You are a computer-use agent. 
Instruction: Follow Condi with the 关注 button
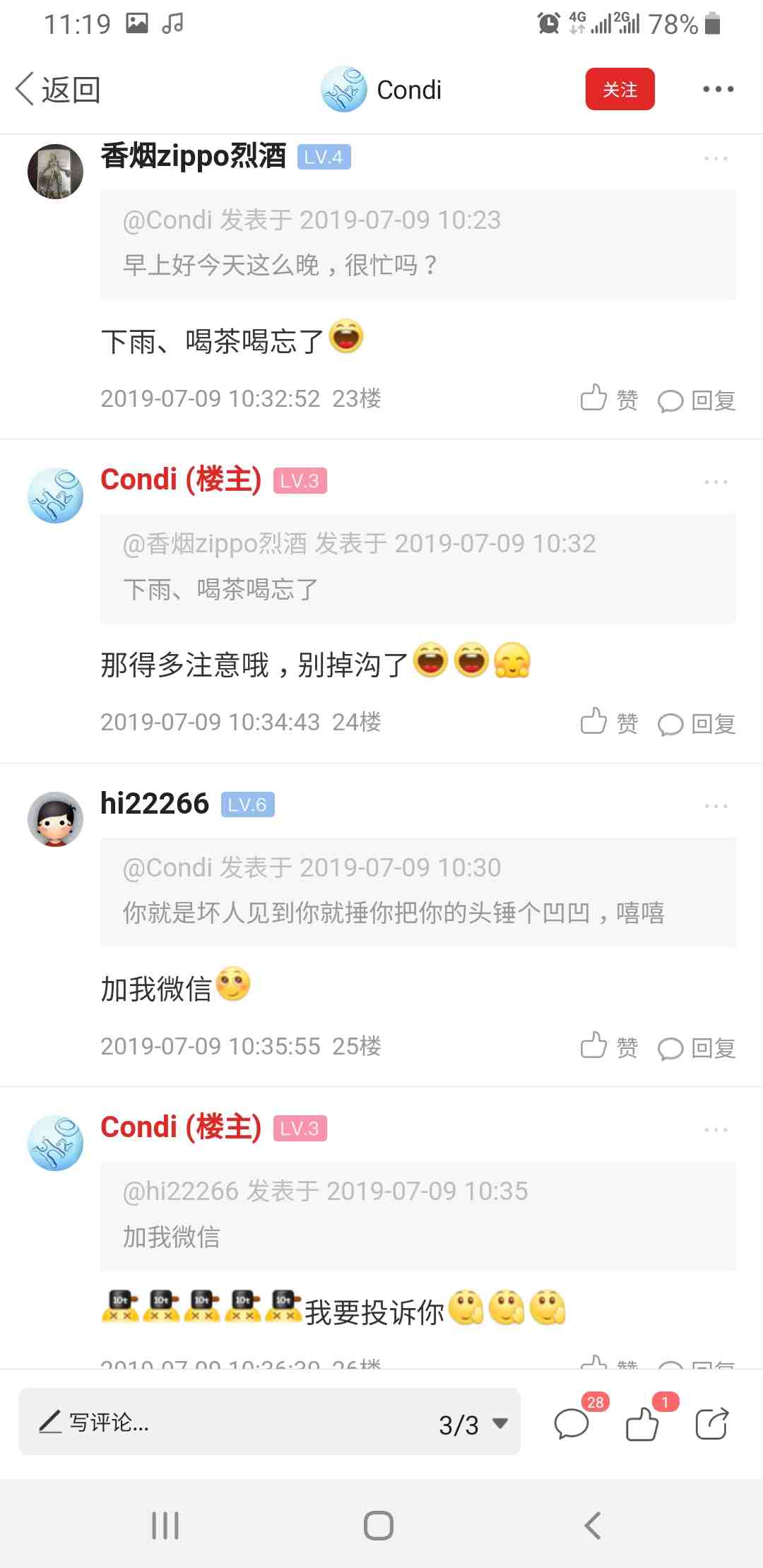(620, 90)
